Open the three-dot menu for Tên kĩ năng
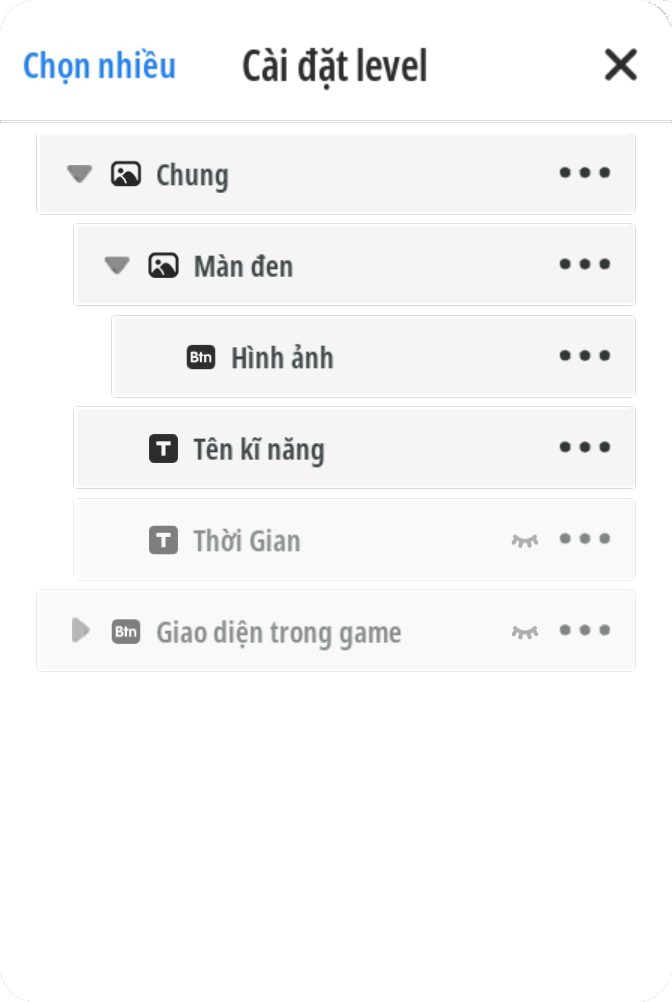 (x=585, y=447)
